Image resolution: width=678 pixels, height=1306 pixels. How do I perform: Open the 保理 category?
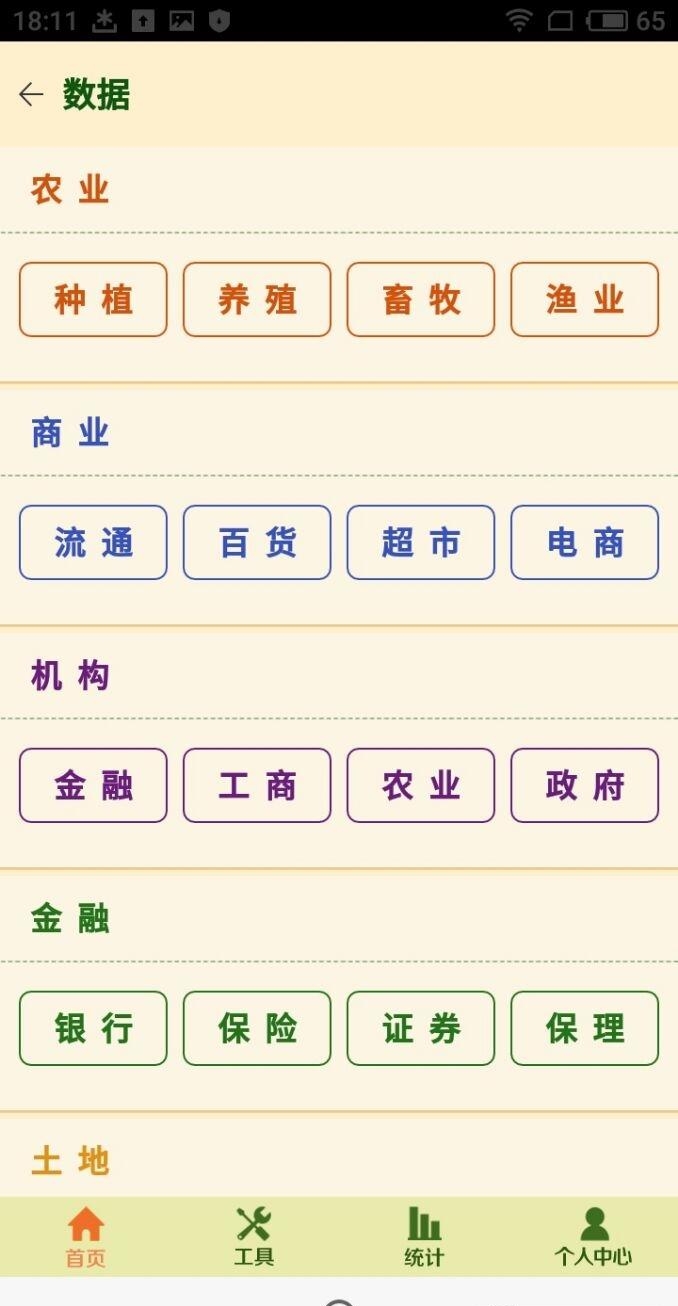tap(585, 1028)
